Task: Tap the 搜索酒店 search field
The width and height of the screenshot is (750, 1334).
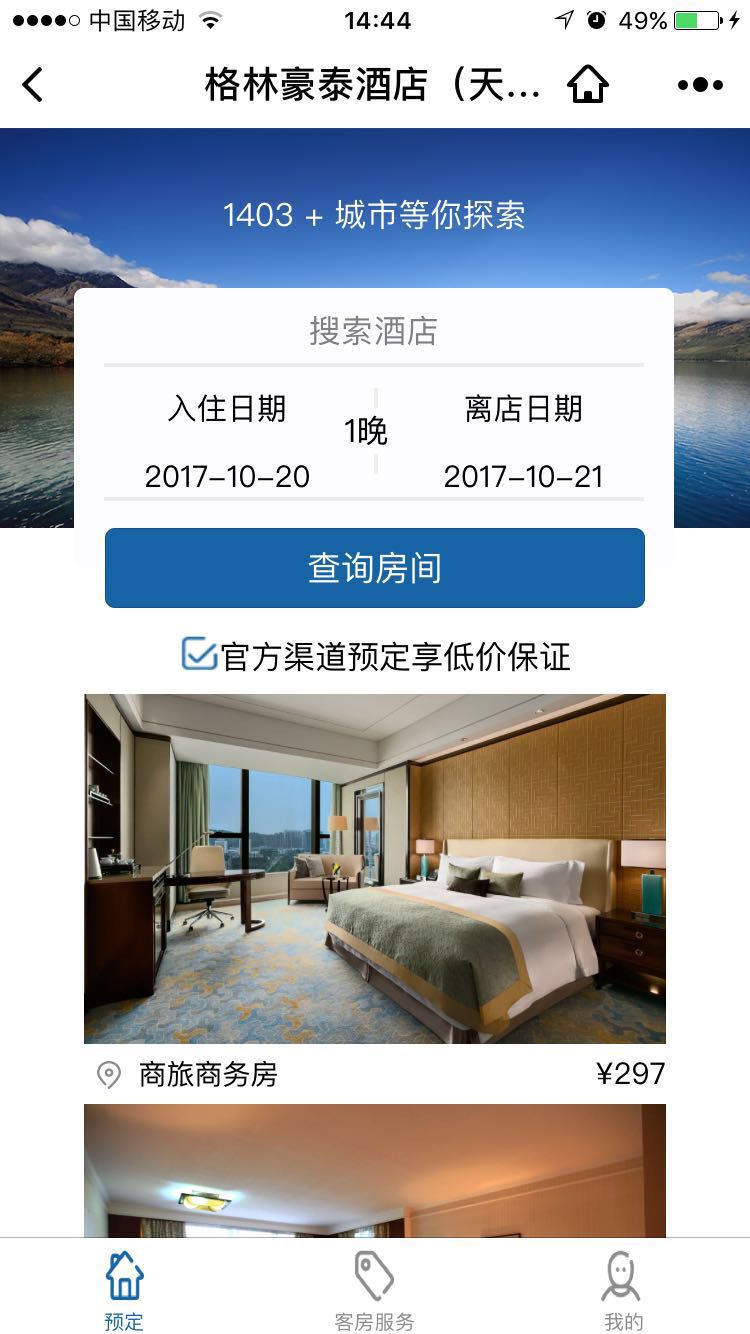Action: coord(374,331)
